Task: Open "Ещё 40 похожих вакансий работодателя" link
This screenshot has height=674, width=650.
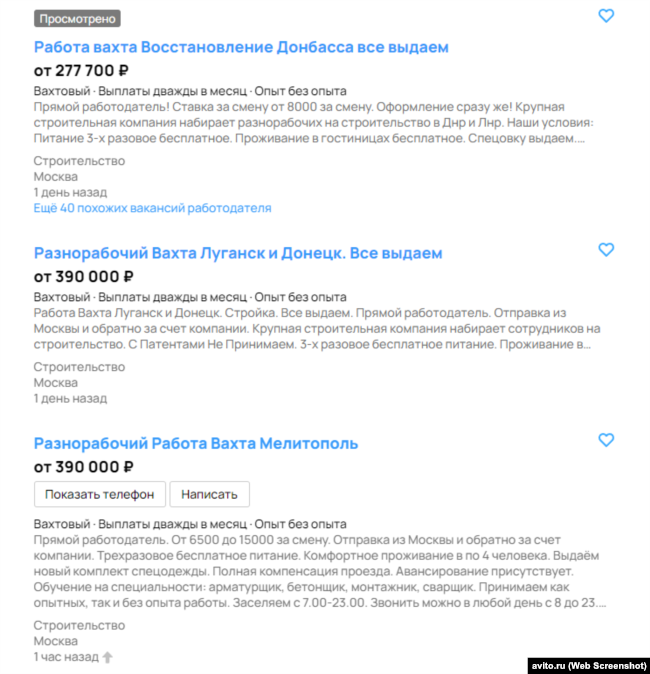Action: click(x=152, y=208)
